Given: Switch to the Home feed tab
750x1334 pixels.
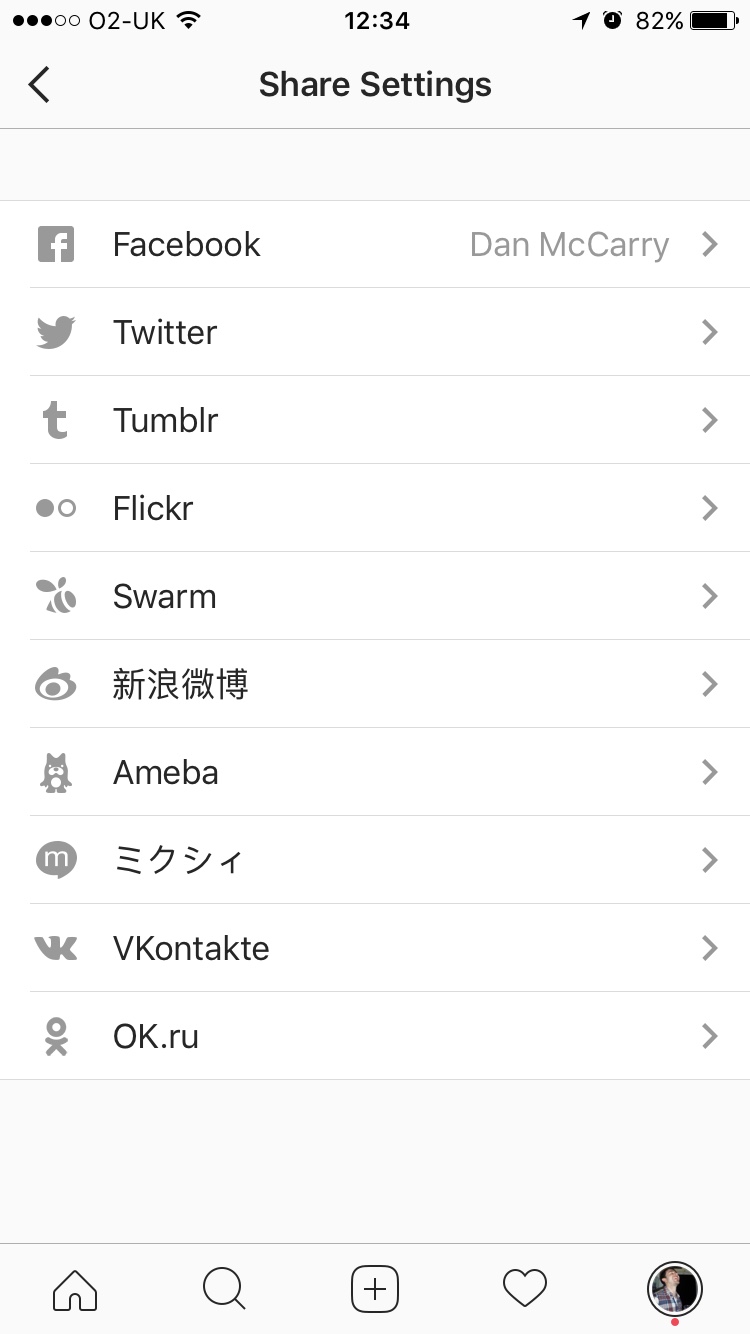Looking at the screenshot, I should point(75,1289).
